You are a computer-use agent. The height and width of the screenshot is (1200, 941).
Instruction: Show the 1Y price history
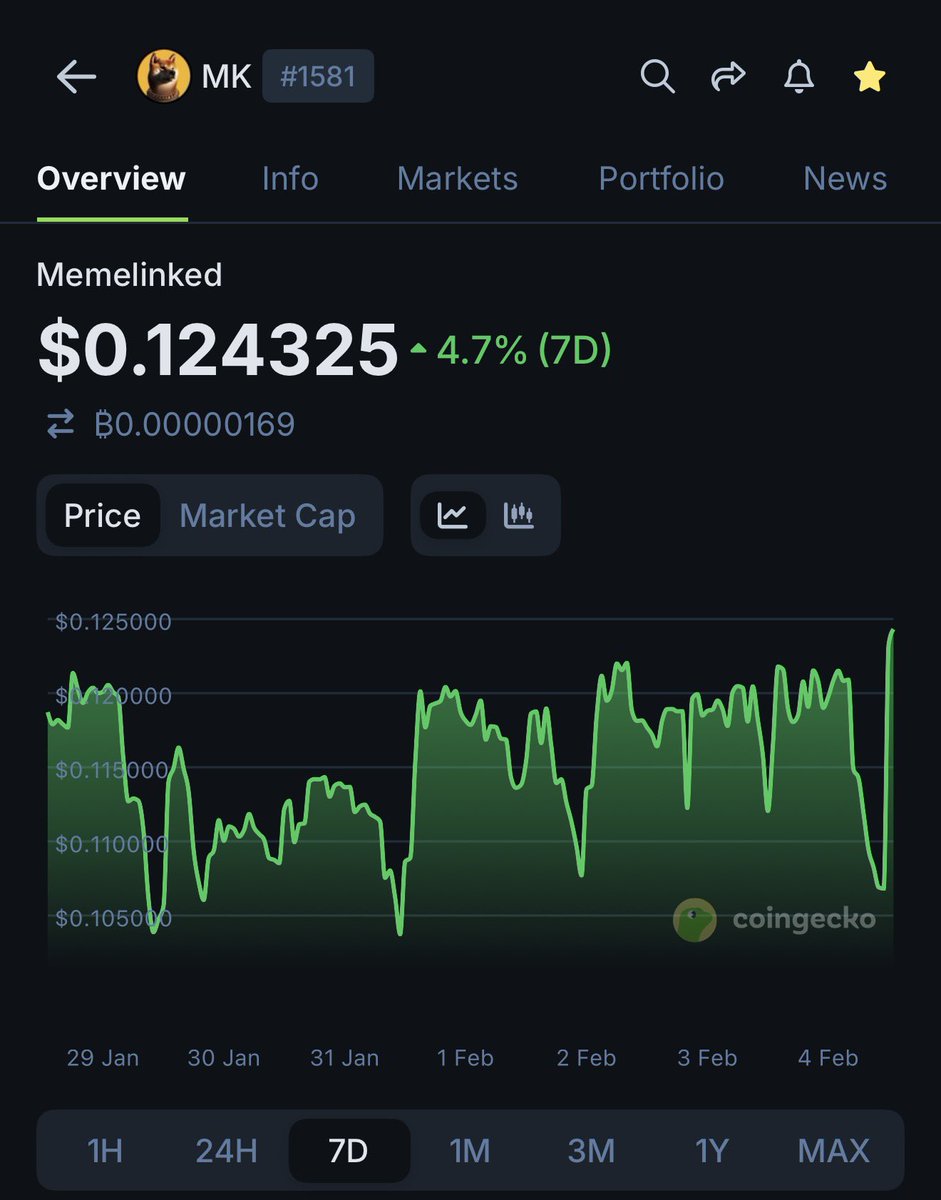[x=712, y=1151]
